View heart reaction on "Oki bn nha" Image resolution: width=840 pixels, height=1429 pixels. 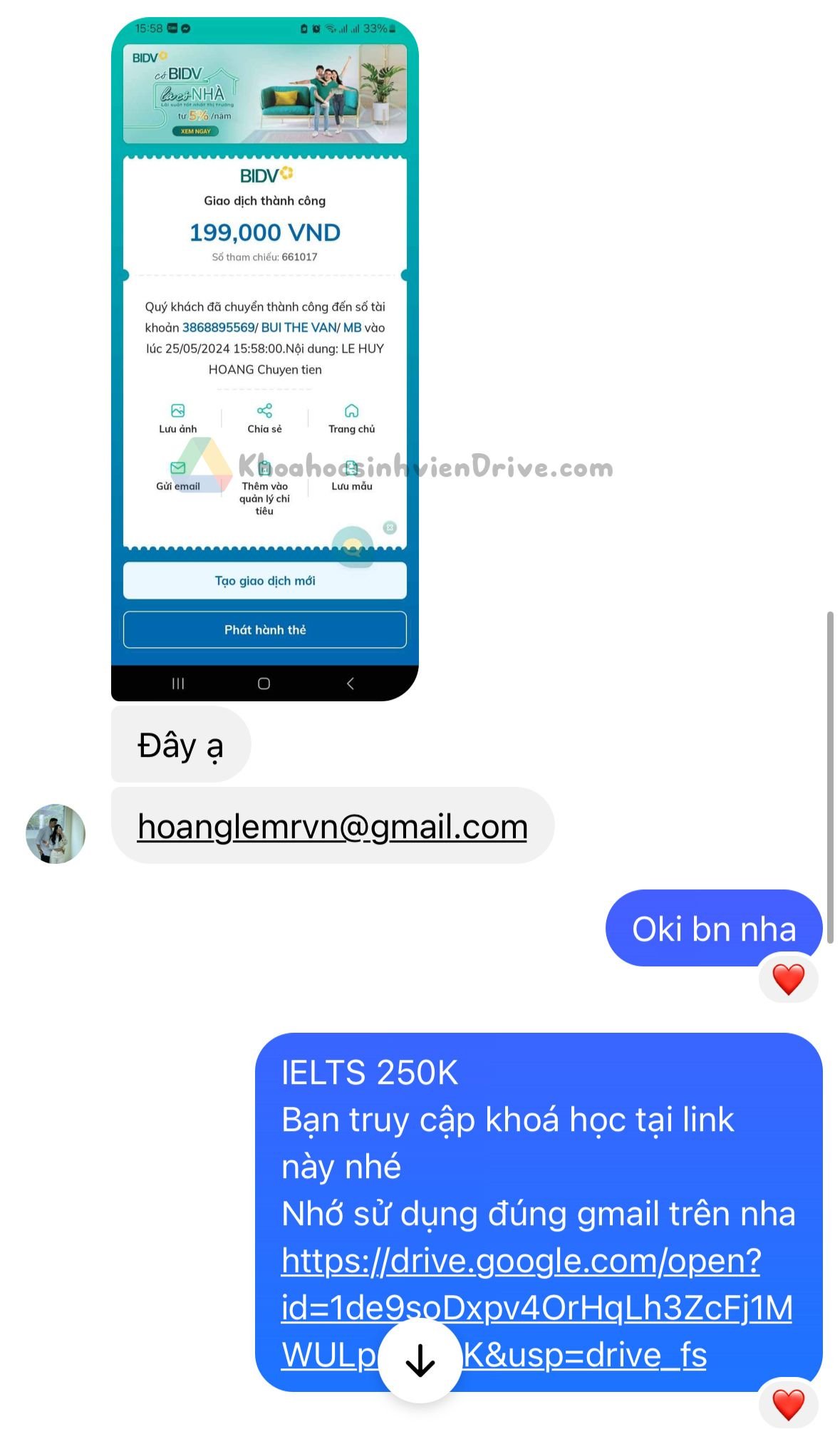coord(788,979)
